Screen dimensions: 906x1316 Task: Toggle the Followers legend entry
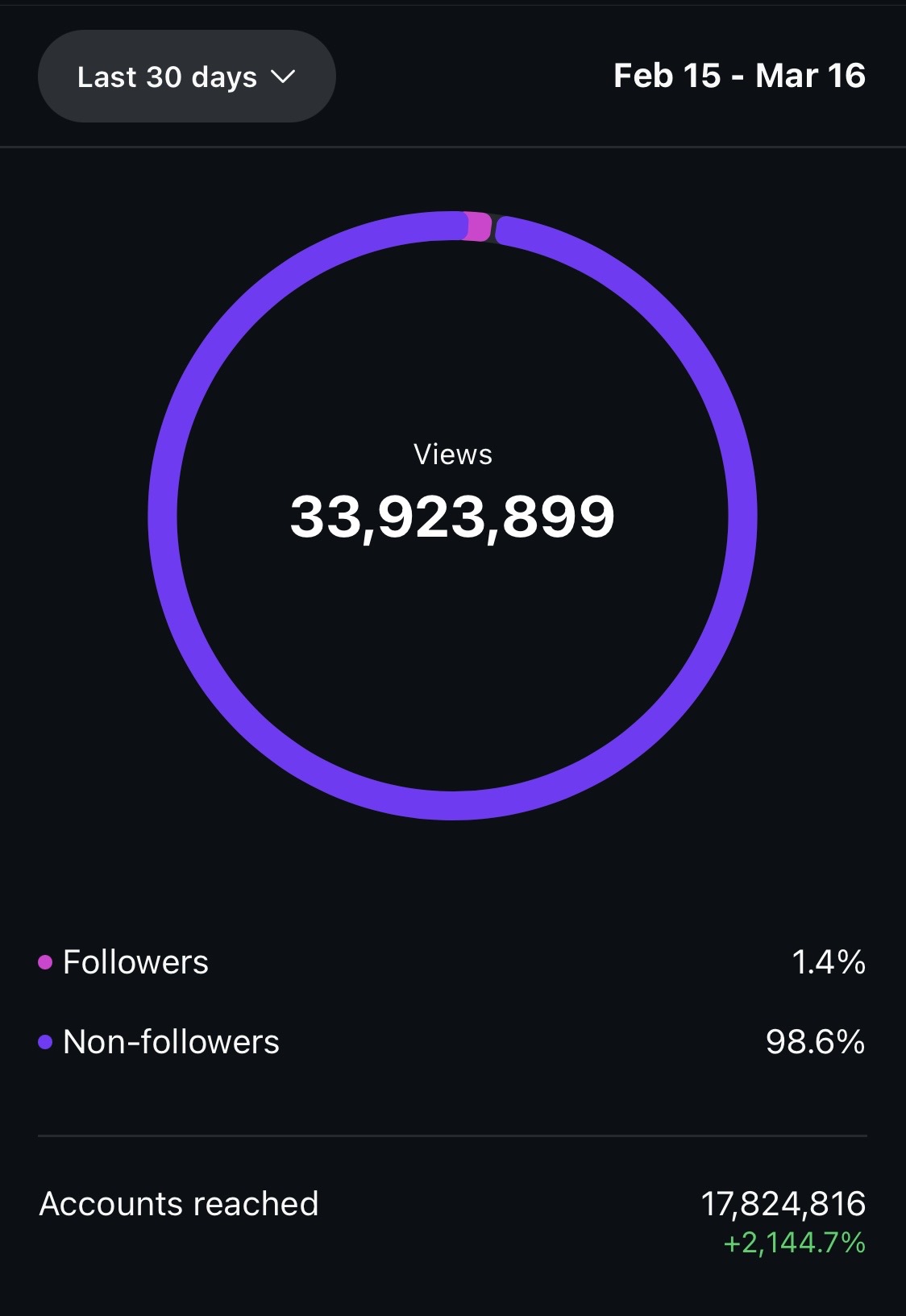[135, 961]
